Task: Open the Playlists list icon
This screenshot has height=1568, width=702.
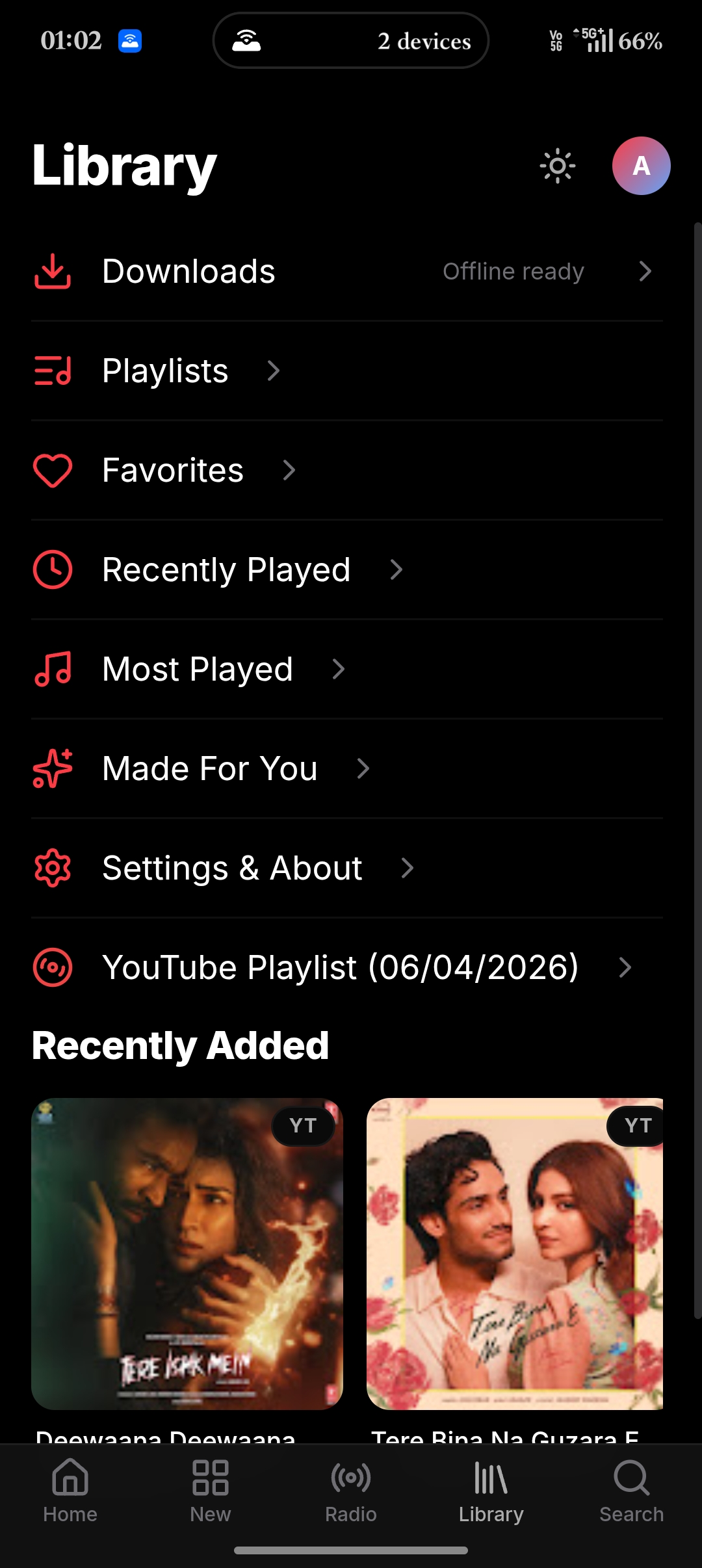Action: pyautogui.click(x=52, y=372)
